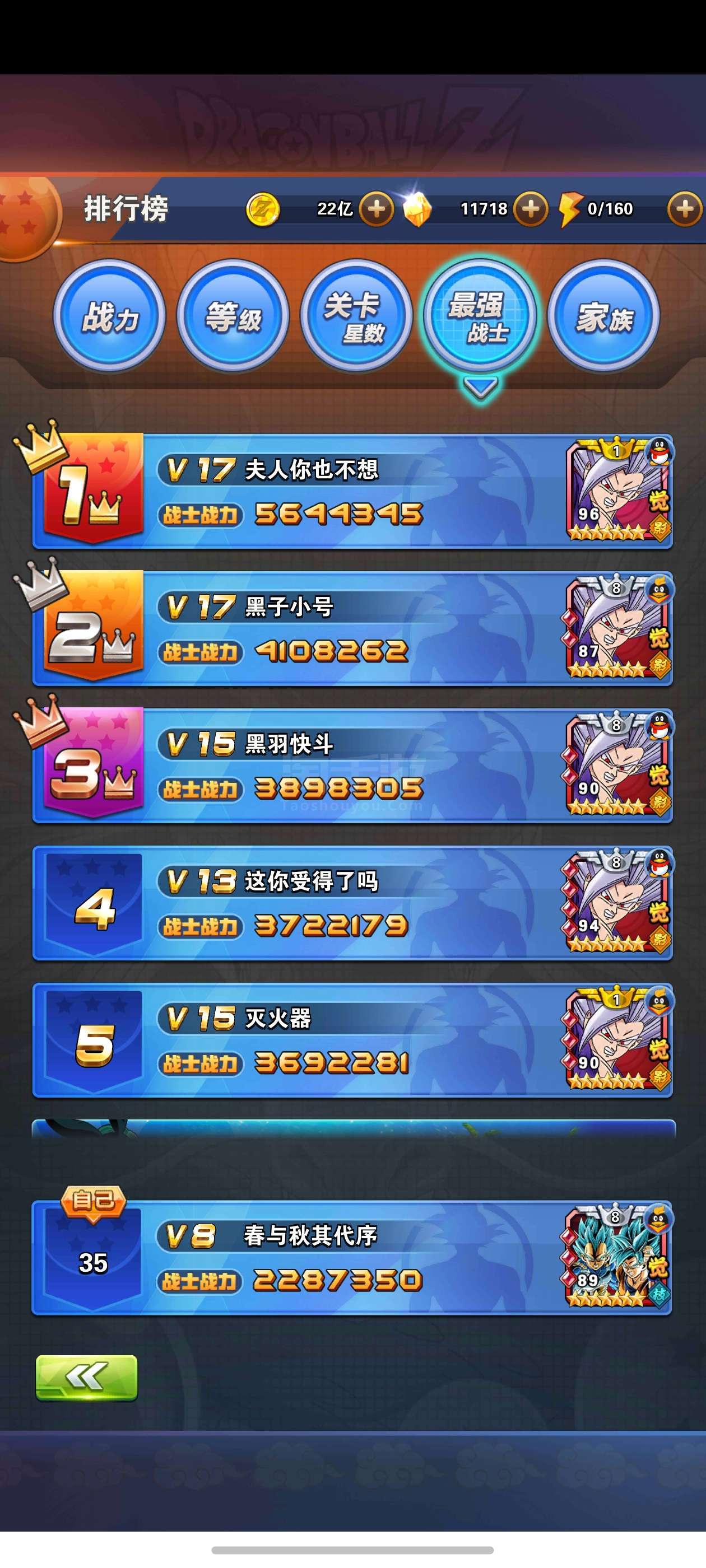
Task: Open rank 1 player 夫人你也不想
Action: [x=352, y=491]
